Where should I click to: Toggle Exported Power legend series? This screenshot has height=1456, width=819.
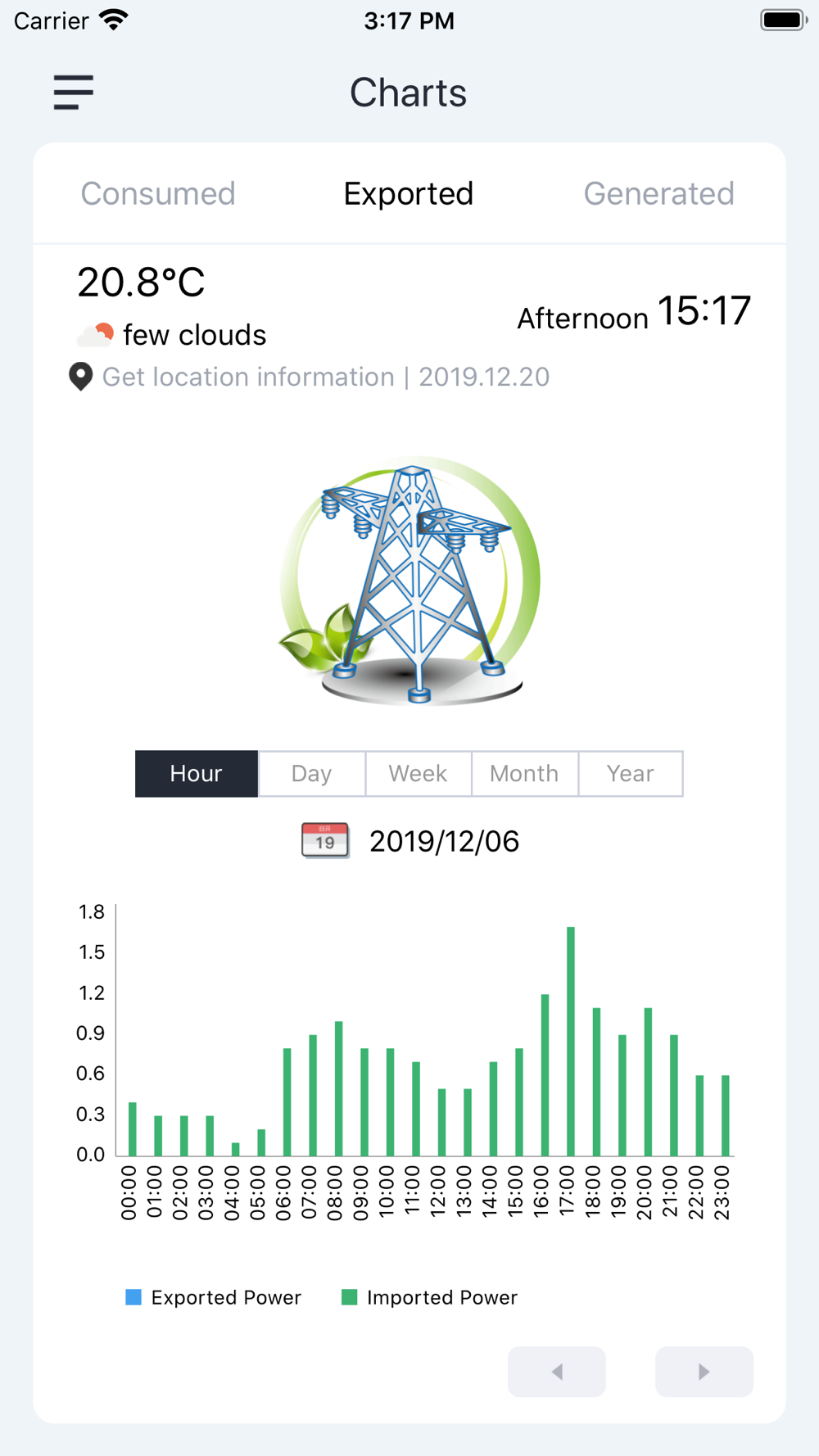coord(214,1297)
